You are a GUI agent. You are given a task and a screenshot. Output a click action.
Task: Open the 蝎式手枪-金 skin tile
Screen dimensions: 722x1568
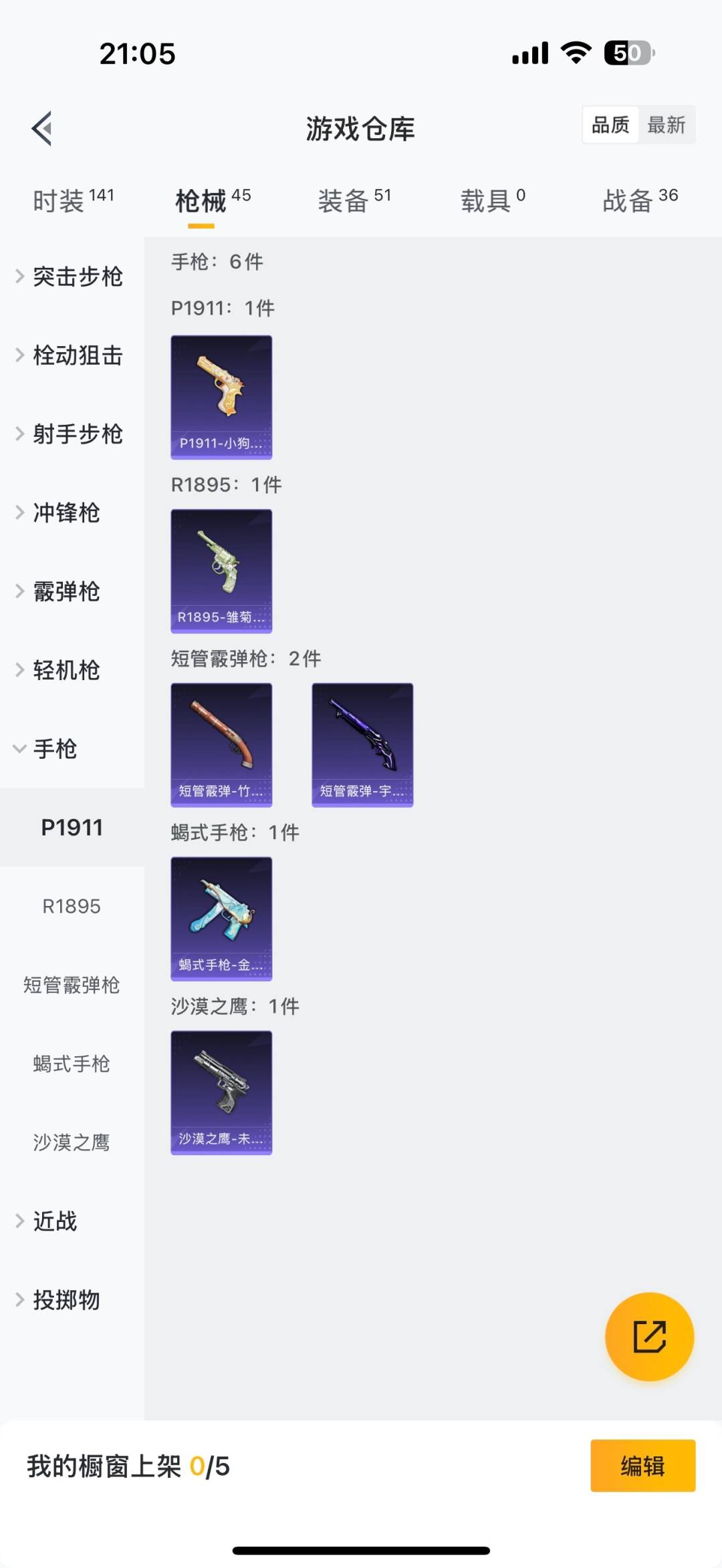coord(221,919)
